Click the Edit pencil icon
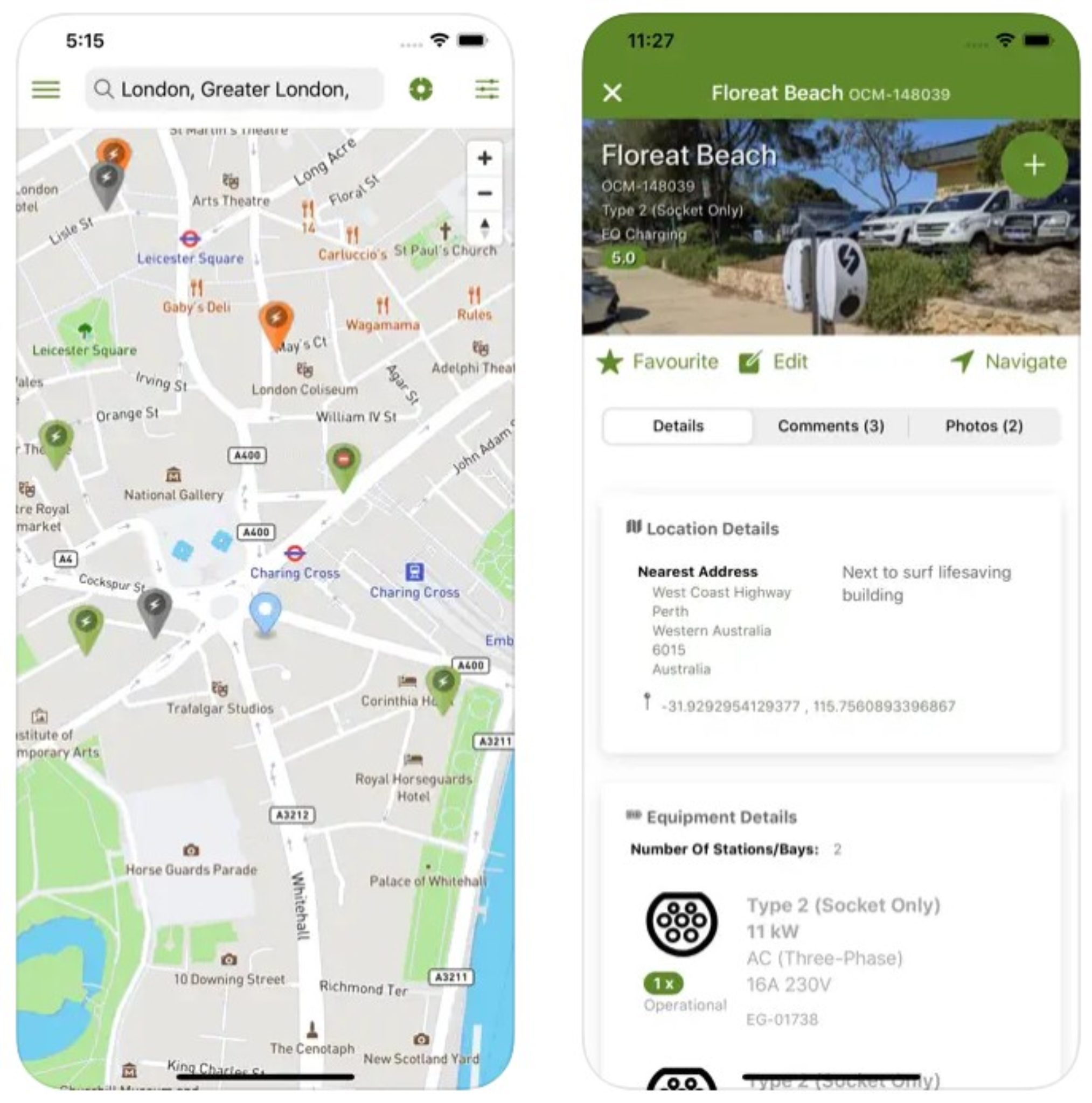The image size is (1092, 1103). tap(752, 361)
